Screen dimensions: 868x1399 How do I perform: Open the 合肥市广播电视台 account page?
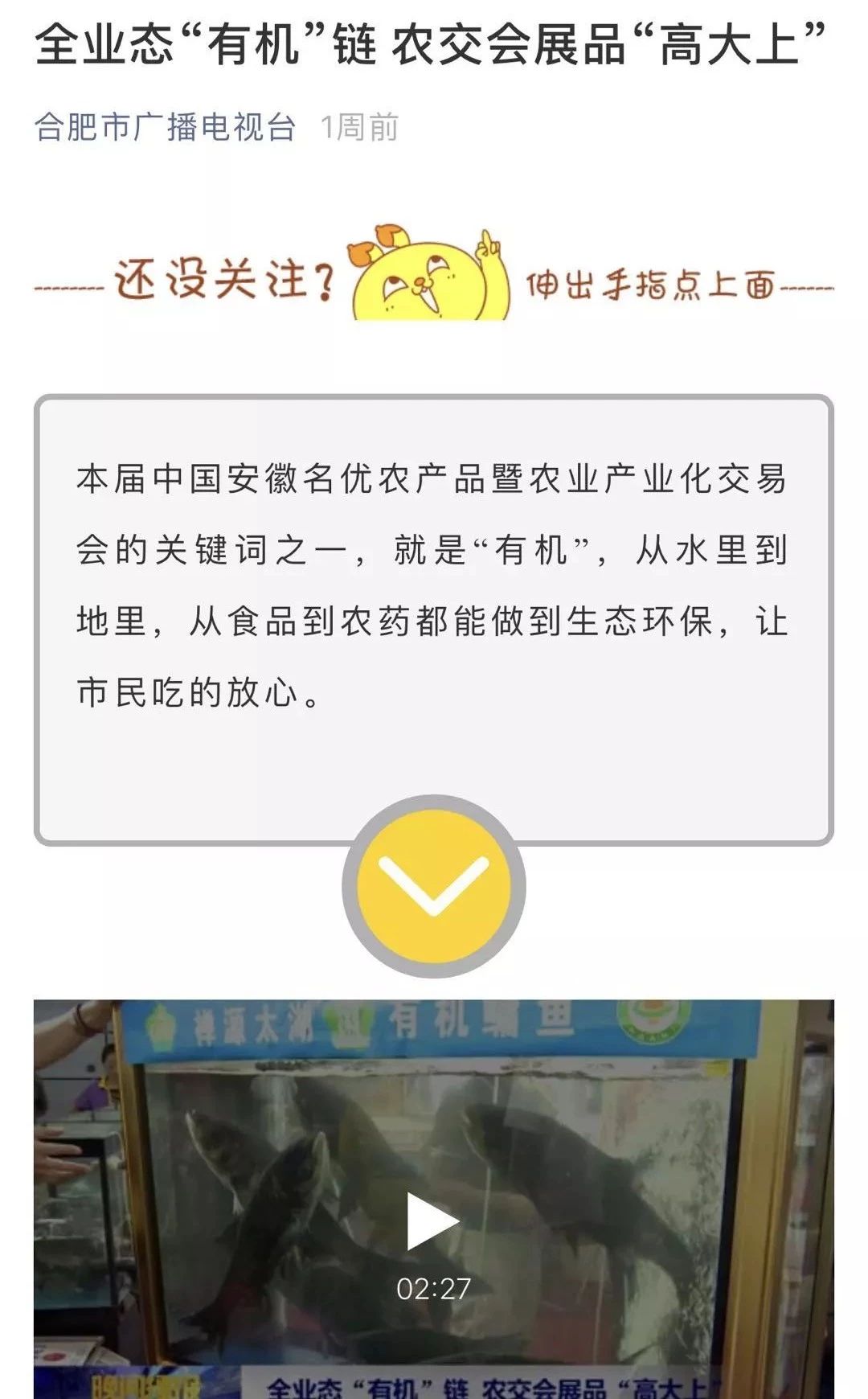pyautogui.click(x=166, y=128)
